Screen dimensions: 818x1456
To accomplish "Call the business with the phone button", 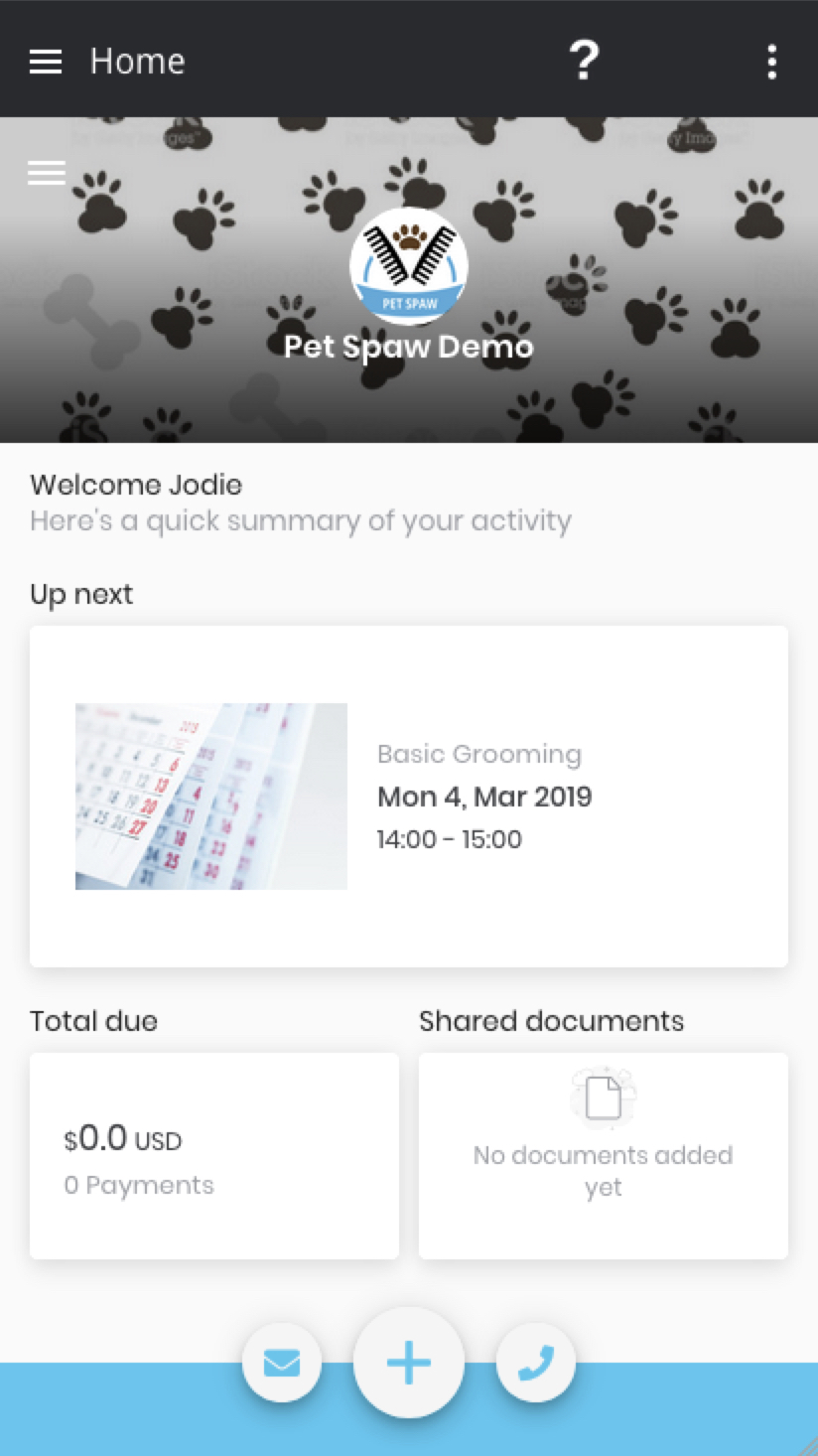I will click(x=536, y=1363).
